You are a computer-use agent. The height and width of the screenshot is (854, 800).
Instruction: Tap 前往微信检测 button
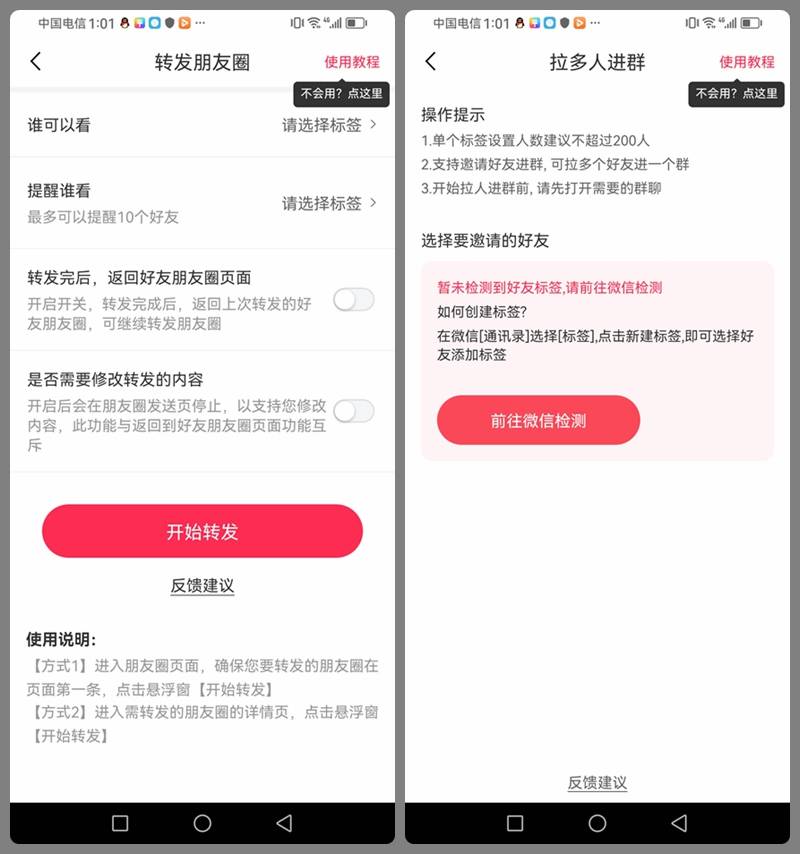pyautogui.click(x=538, y=421)
